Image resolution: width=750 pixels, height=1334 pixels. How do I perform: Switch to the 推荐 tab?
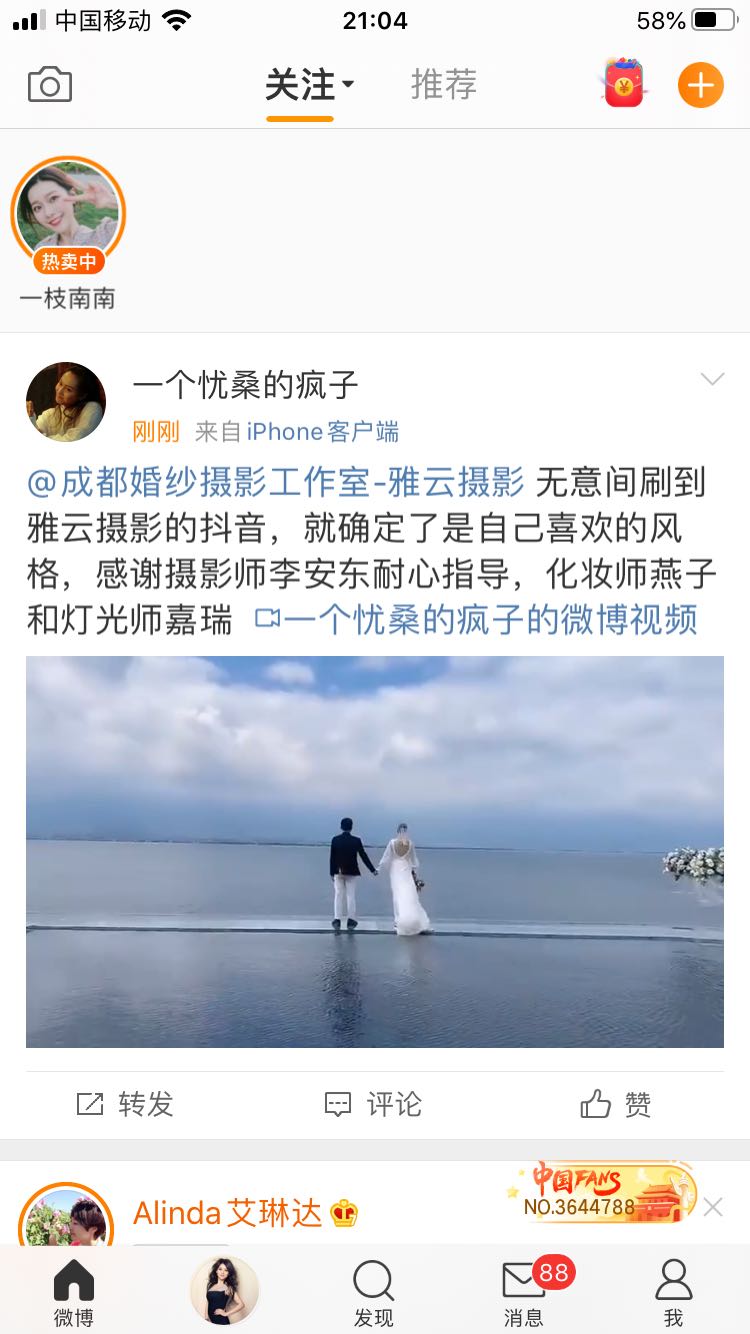point(443,85)
